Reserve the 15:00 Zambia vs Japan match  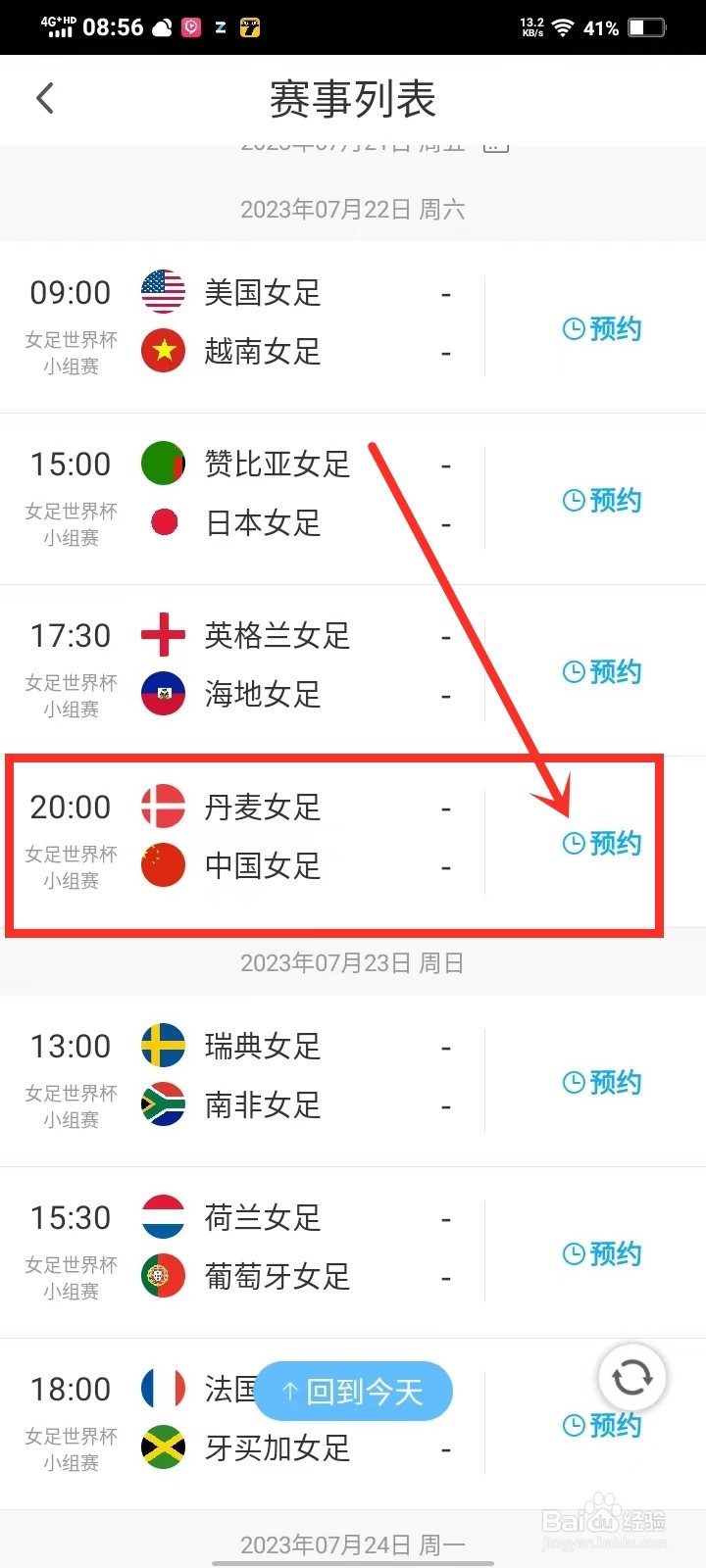point(602,500)
